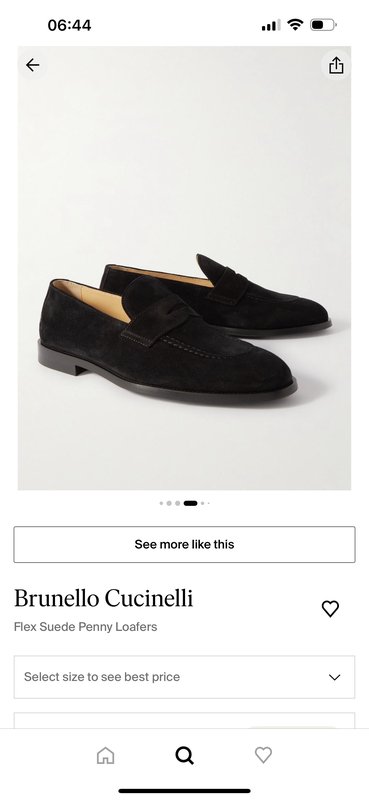Viewport: 369px width, 800px height.
Task: Open the suede loafers product photo
Action: pos(184,268)
